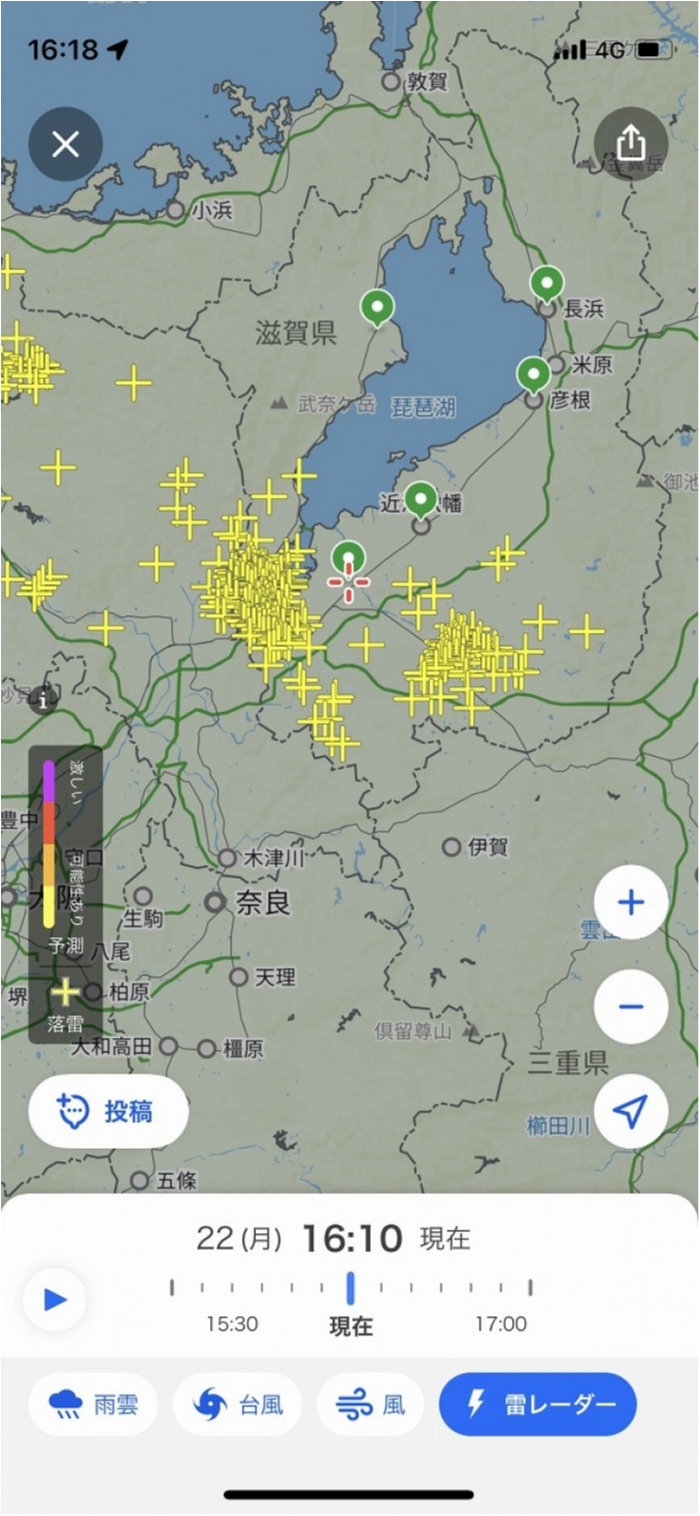The image size is (700, 1516).
Task: Switch to the 雨雲 rain cloud layer
Action: (93, 1405)
